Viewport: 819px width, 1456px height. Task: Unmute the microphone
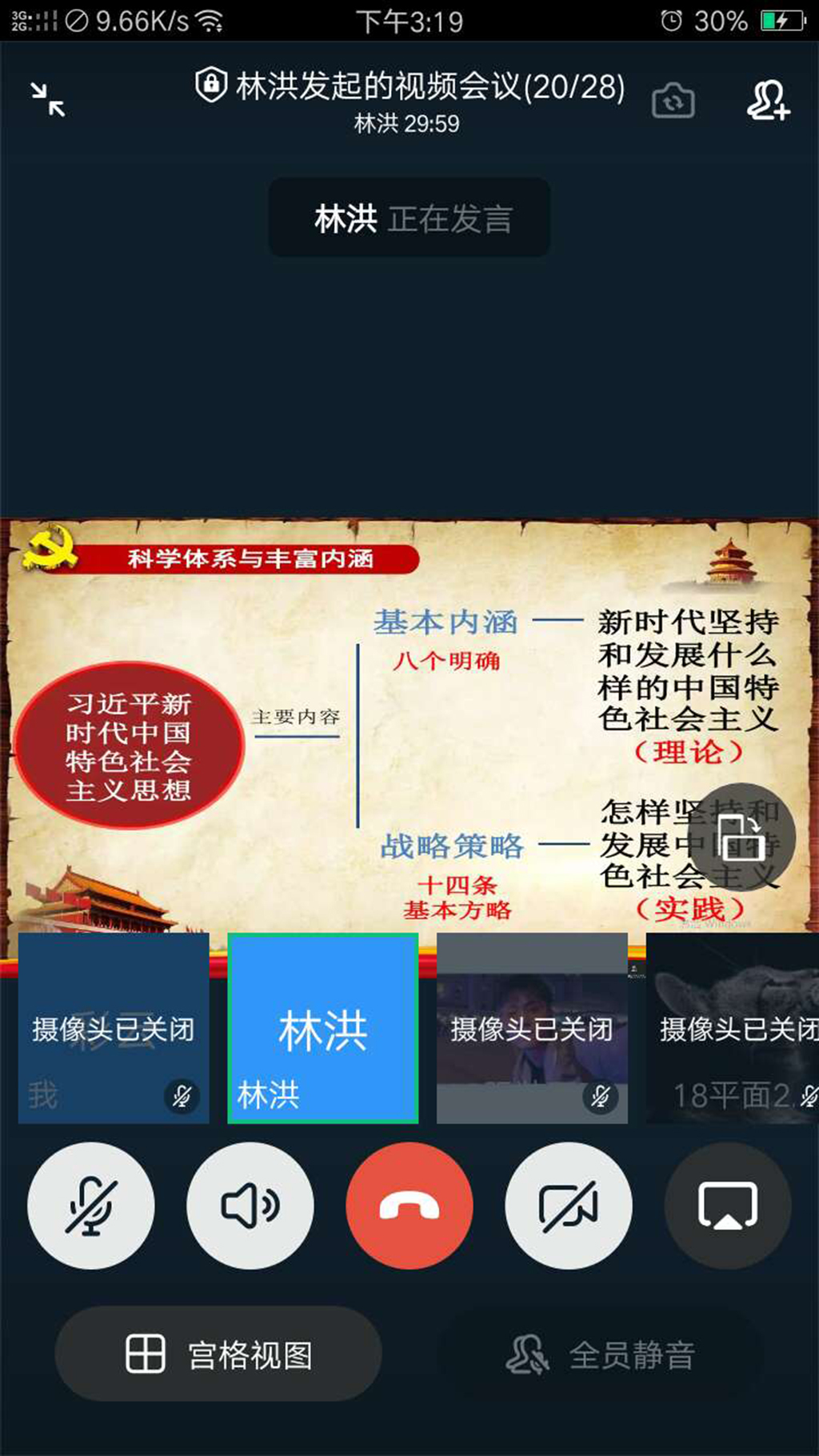click(x=90, y=1206)
